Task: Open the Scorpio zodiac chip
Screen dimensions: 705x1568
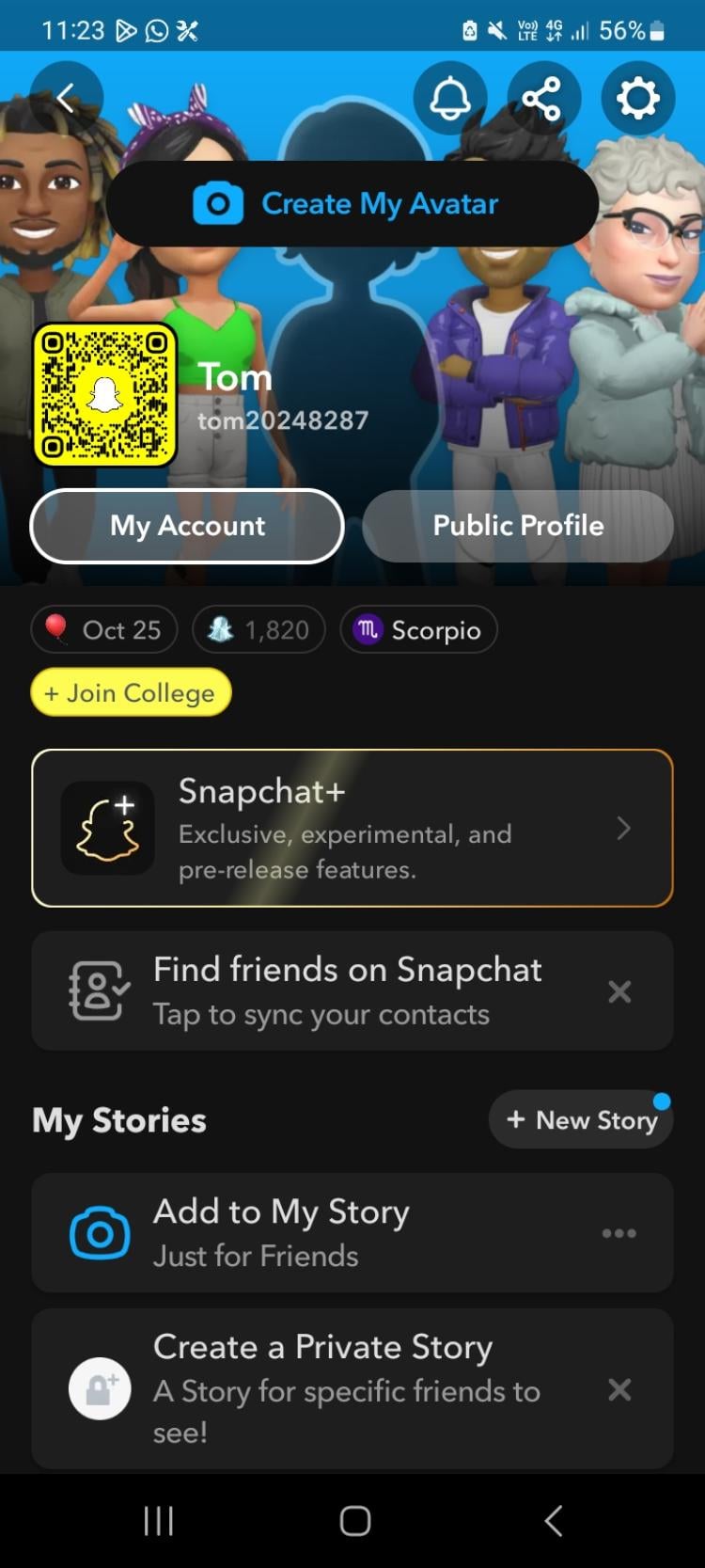Action: pyautogui.click(x=418, y=630)
